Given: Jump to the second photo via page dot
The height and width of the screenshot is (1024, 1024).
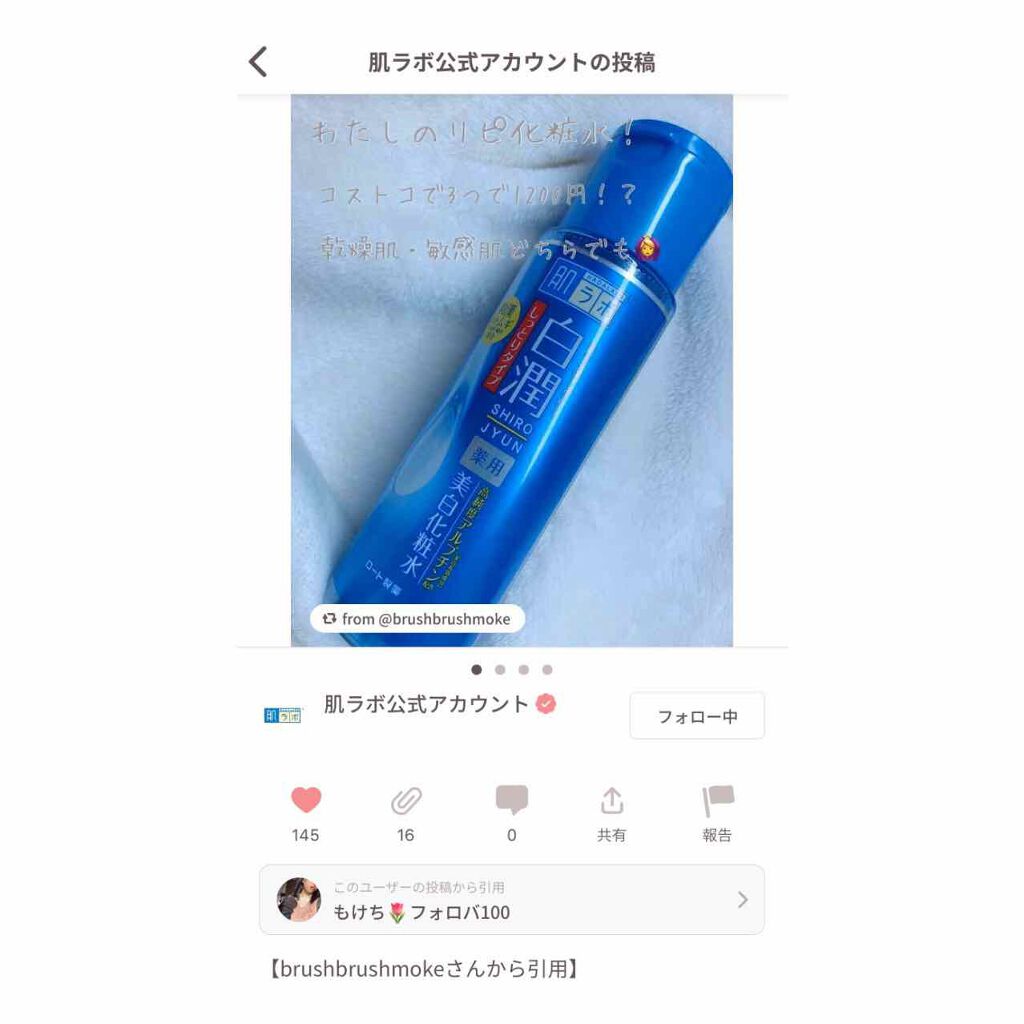Looking at the screenshot, I should click(x=500, y=670).
